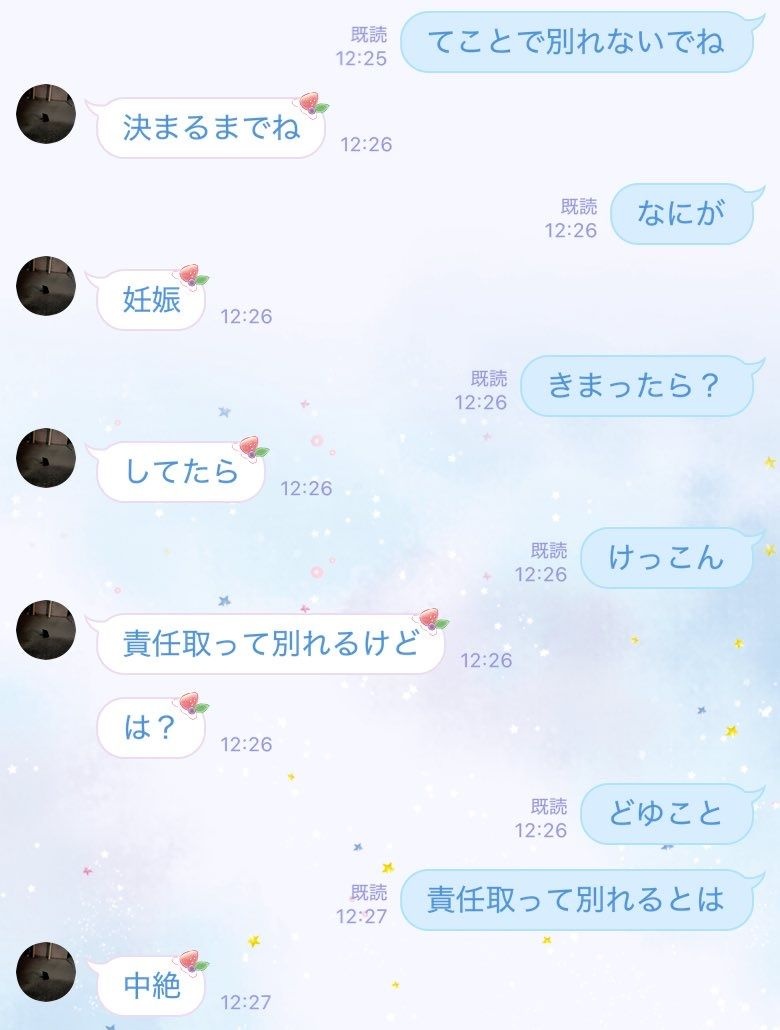Tap avatar beside the してたら message
This screenshot has height=1030, width=780.
point(46,458)
